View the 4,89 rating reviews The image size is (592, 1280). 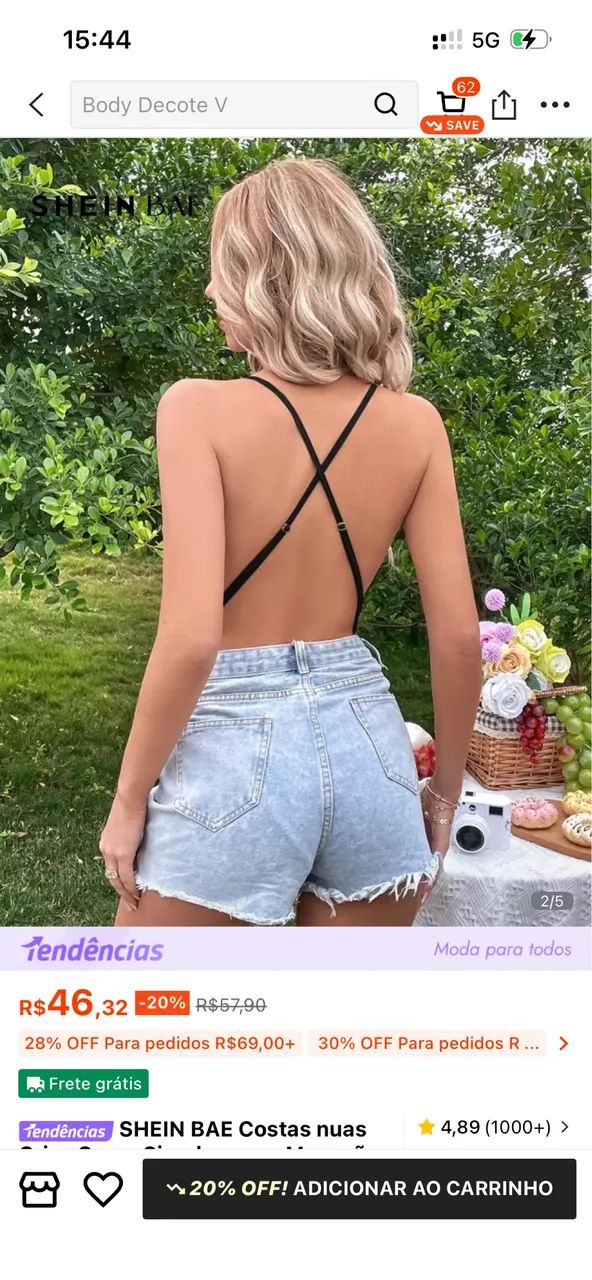point(494,1127)
